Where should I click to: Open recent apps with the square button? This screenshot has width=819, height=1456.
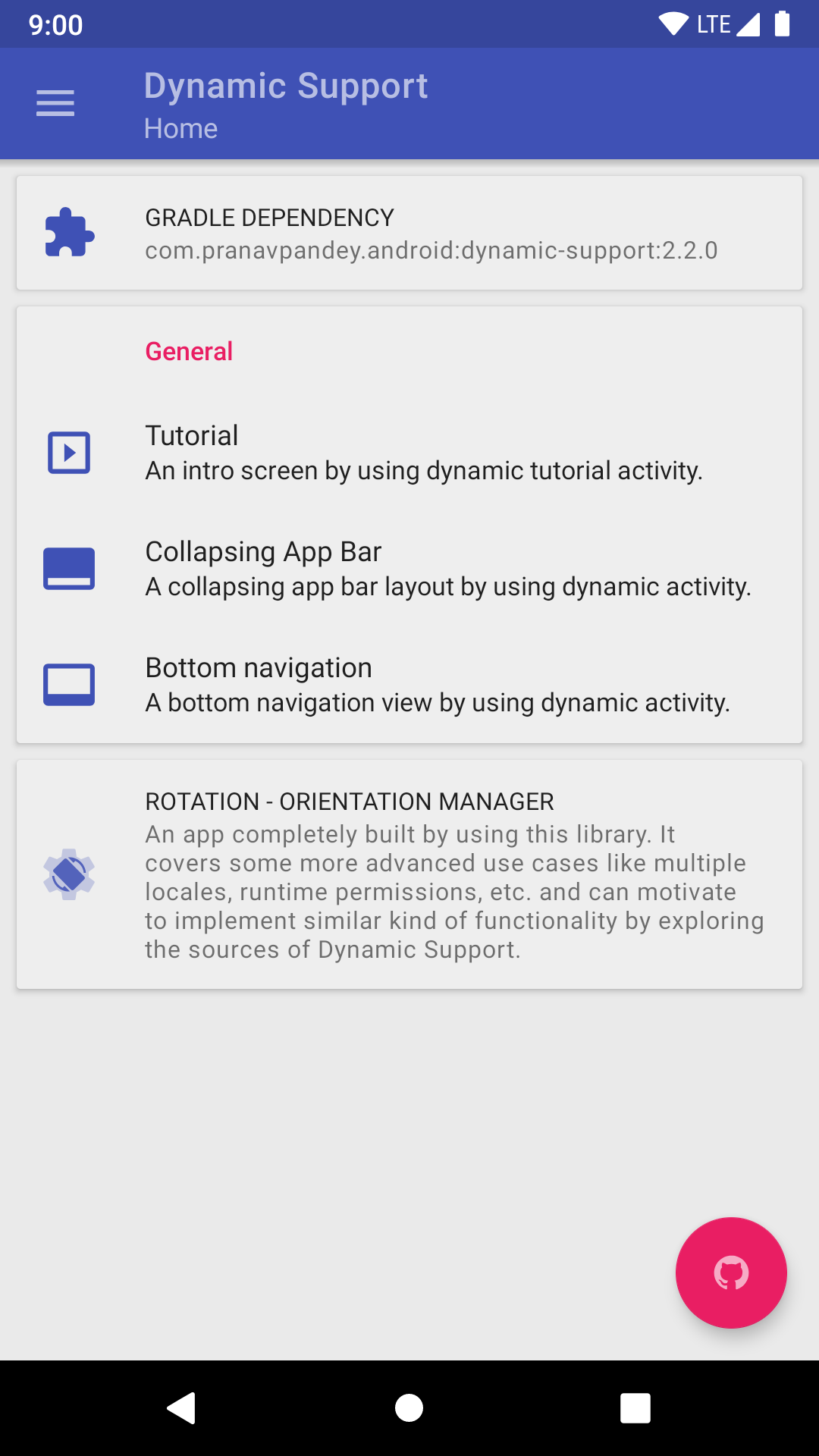pyautogui.click(x=635, y=1407)
